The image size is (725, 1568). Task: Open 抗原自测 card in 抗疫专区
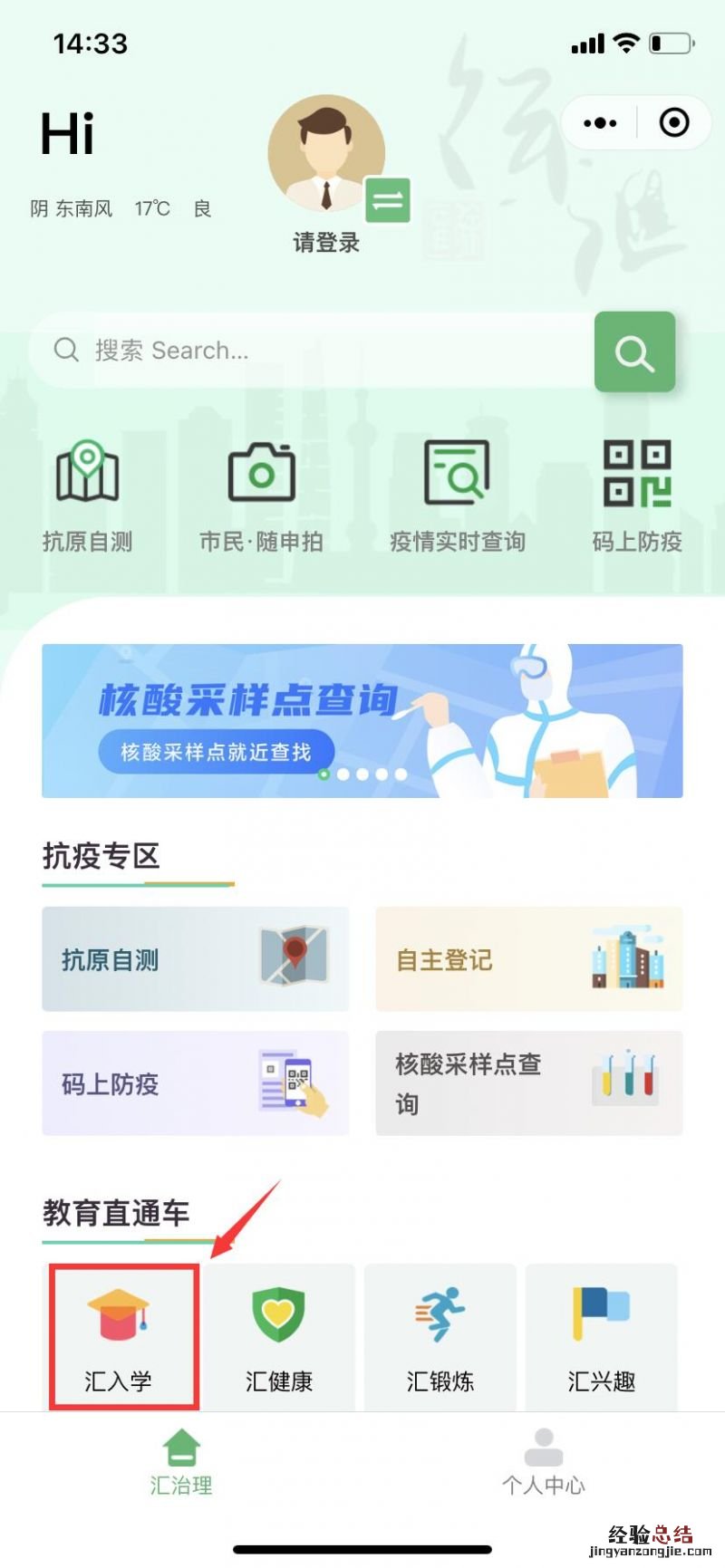[195, 959]
